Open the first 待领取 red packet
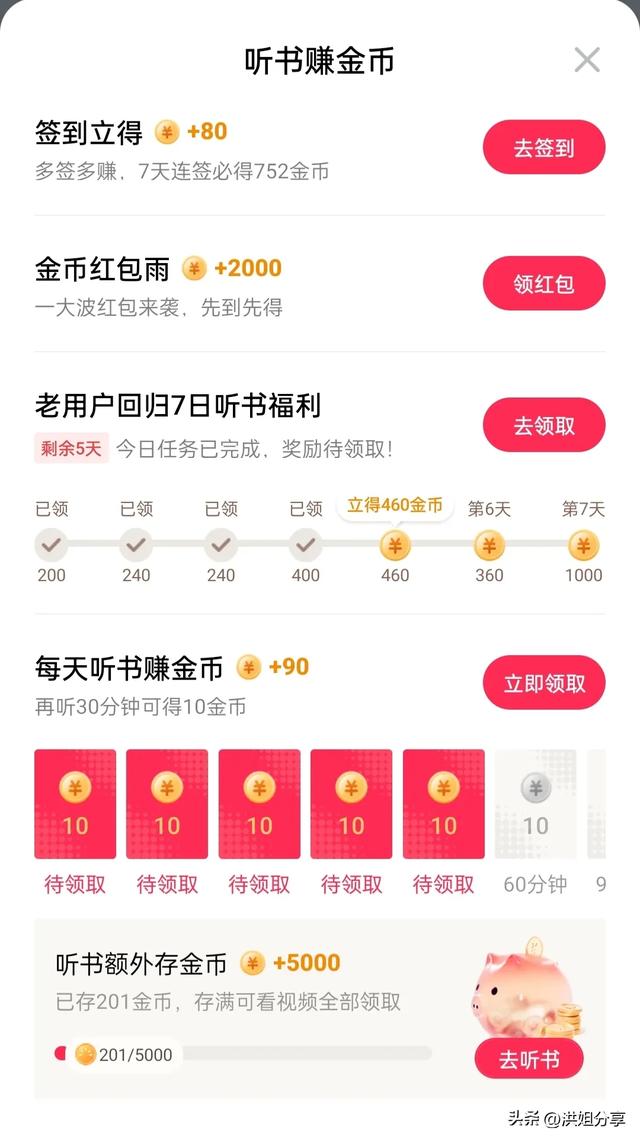Screen dimensions: 640x1141 pyautogui.click(x=75, y=805)
